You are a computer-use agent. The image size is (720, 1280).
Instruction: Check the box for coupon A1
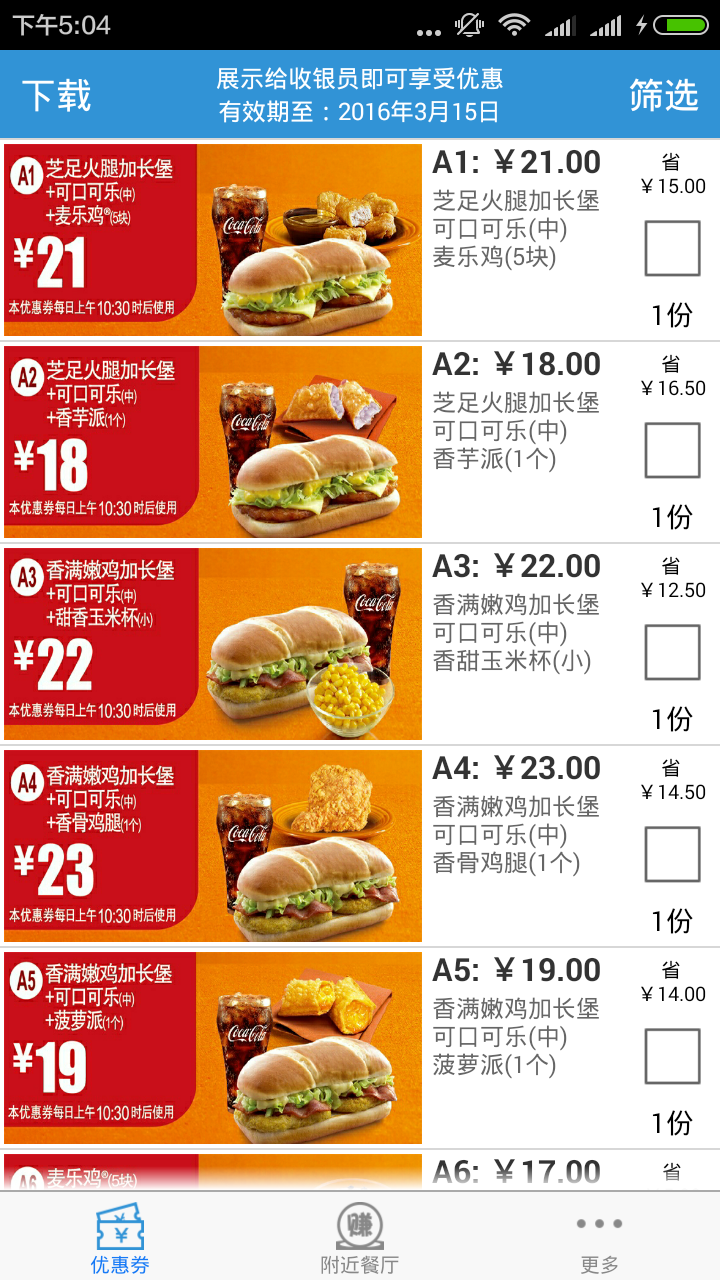[672, 248]
